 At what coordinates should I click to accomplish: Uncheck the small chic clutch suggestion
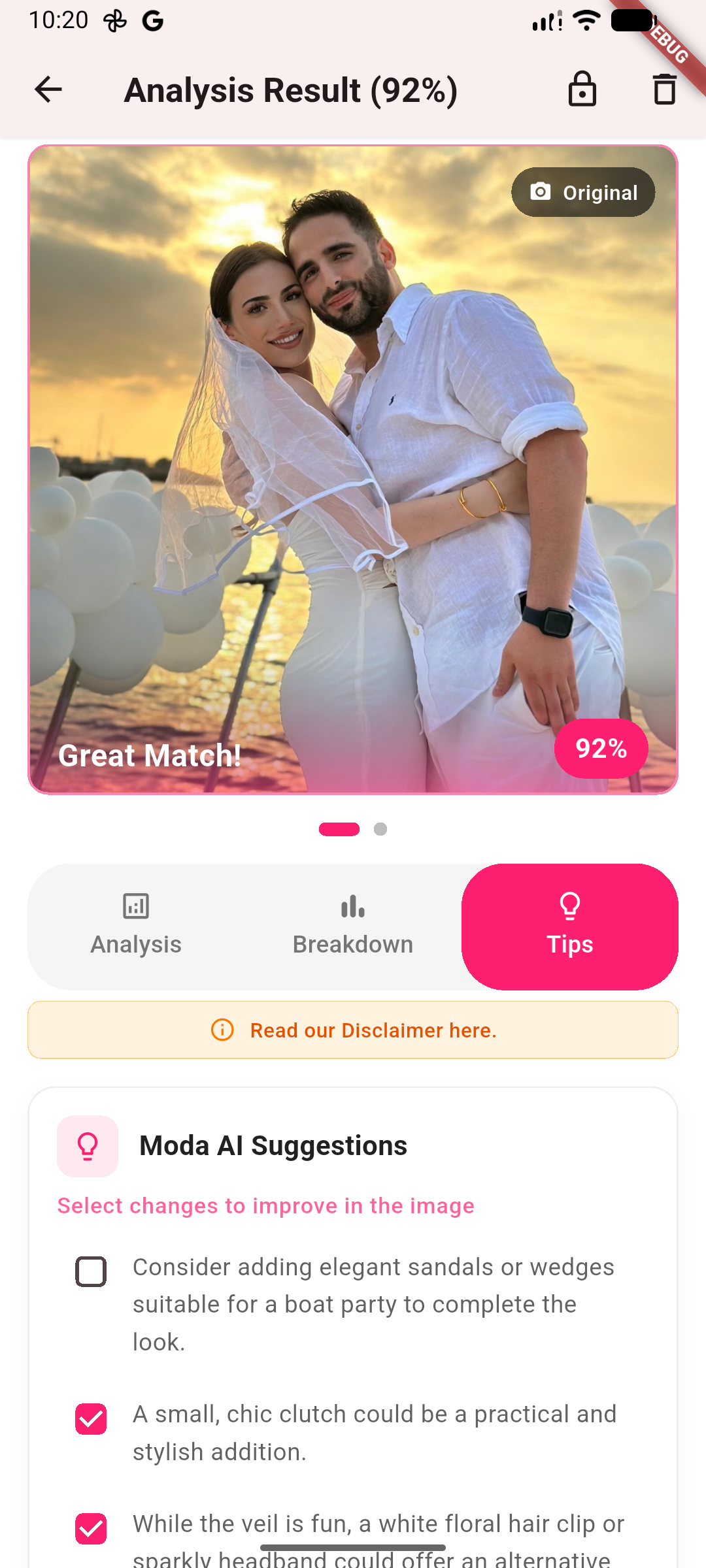pyautogui.click(x=91, y=1419)
